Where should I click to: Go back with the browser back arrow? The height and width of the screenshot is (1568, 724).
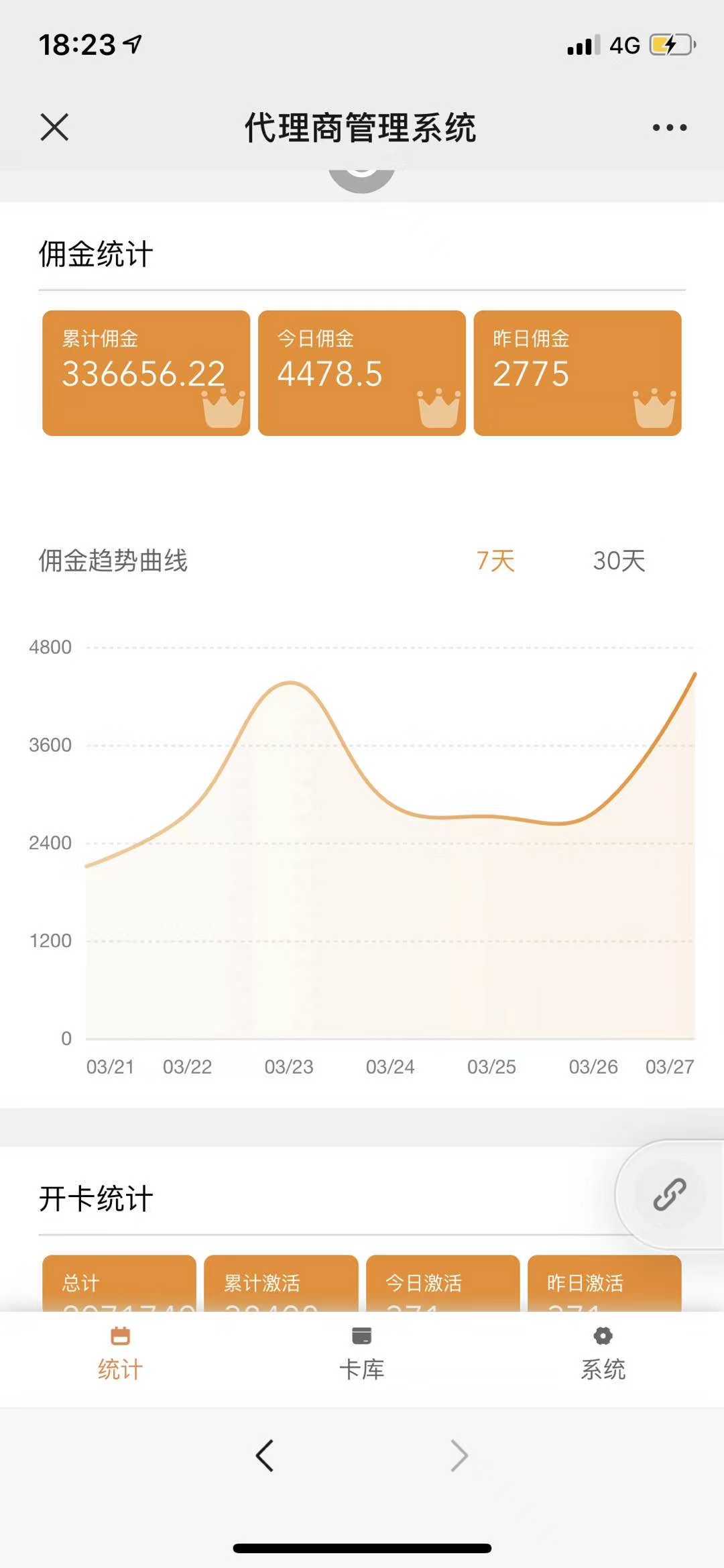pos(265,1455)
